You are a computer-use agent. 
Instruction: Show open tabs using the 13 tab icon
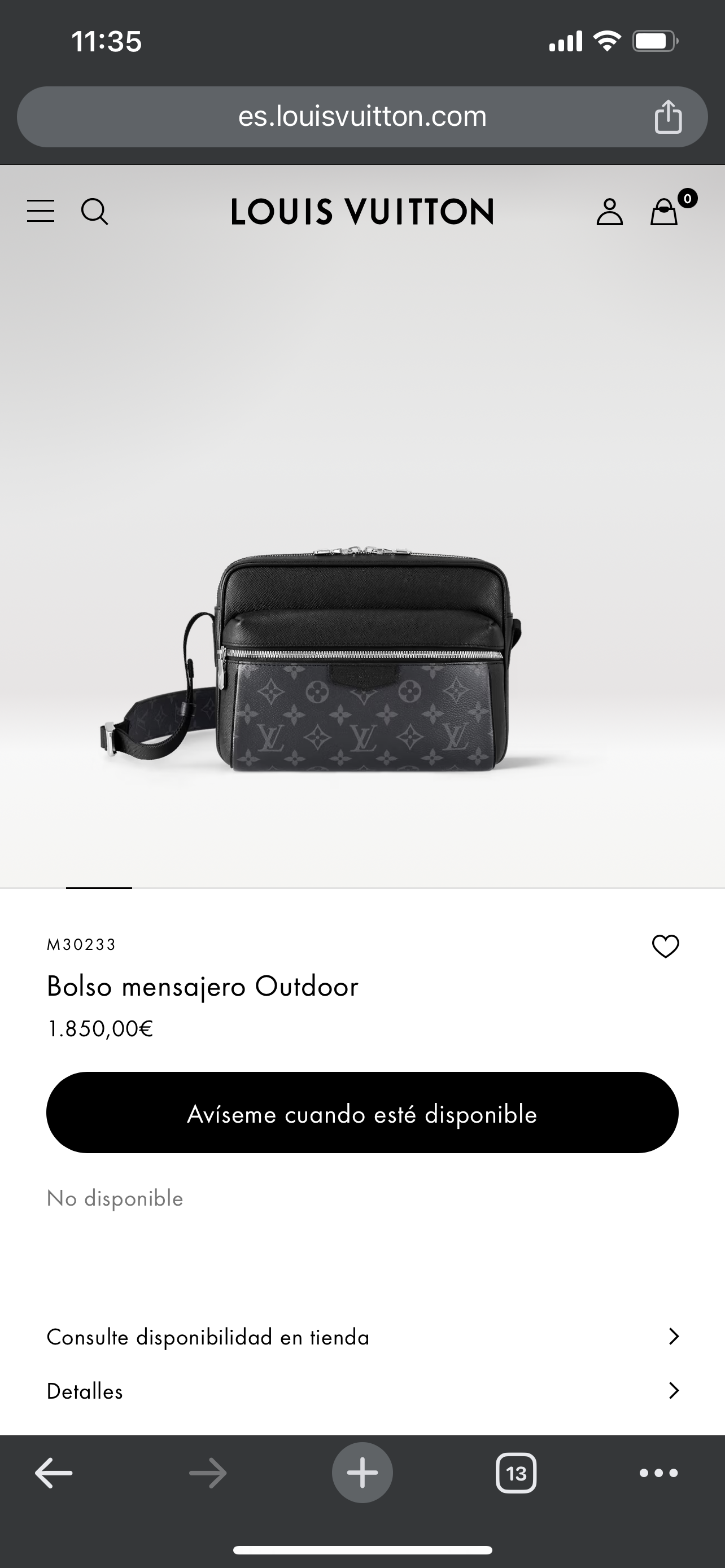tap(516, 1473)
